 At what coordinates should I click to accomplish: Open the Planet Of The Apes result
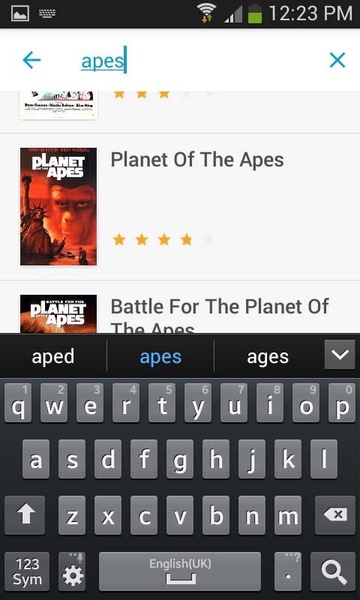[x=180, y=207]
